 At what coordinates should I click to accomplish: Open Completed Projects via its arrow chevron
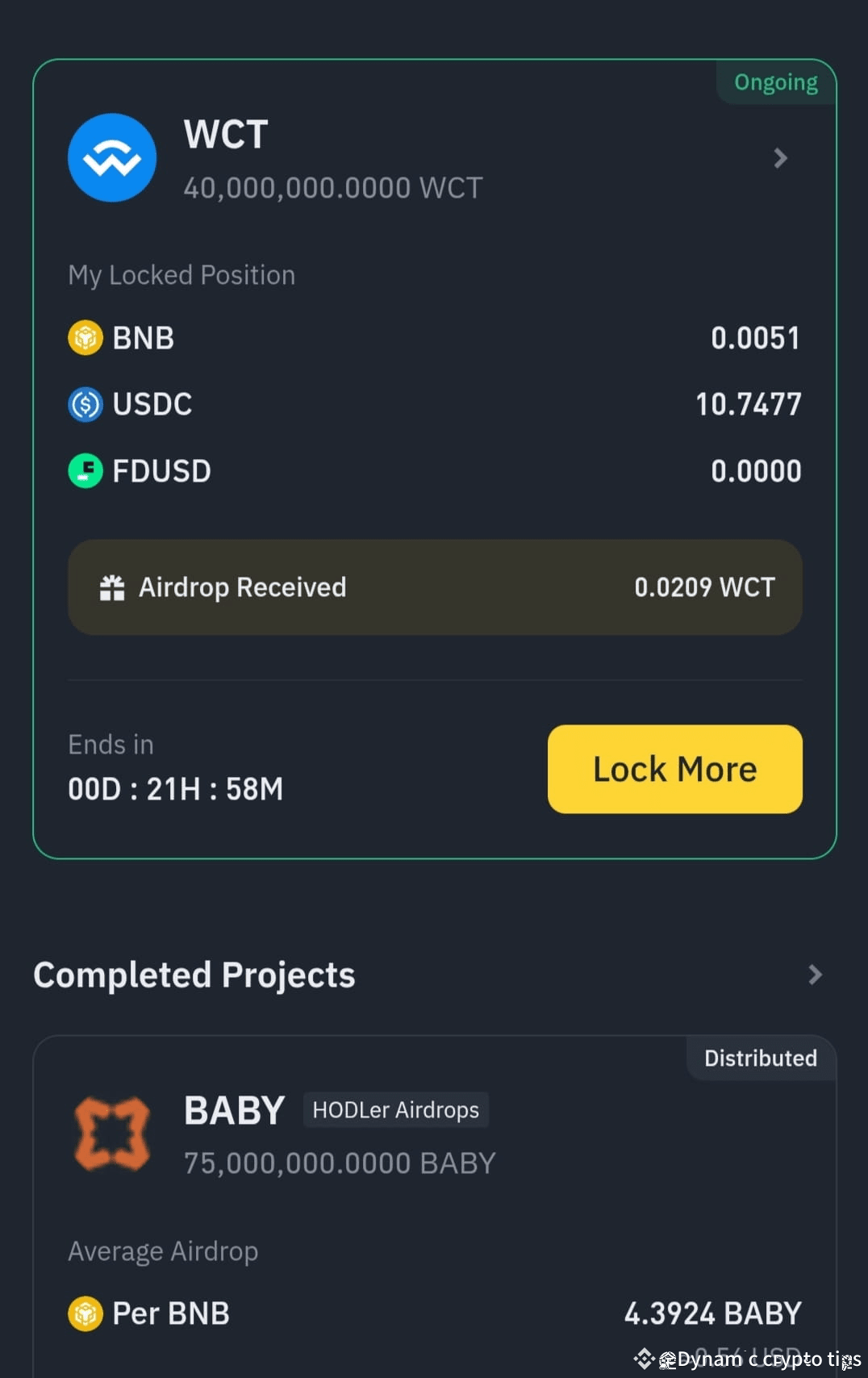[x=816, y=975]
